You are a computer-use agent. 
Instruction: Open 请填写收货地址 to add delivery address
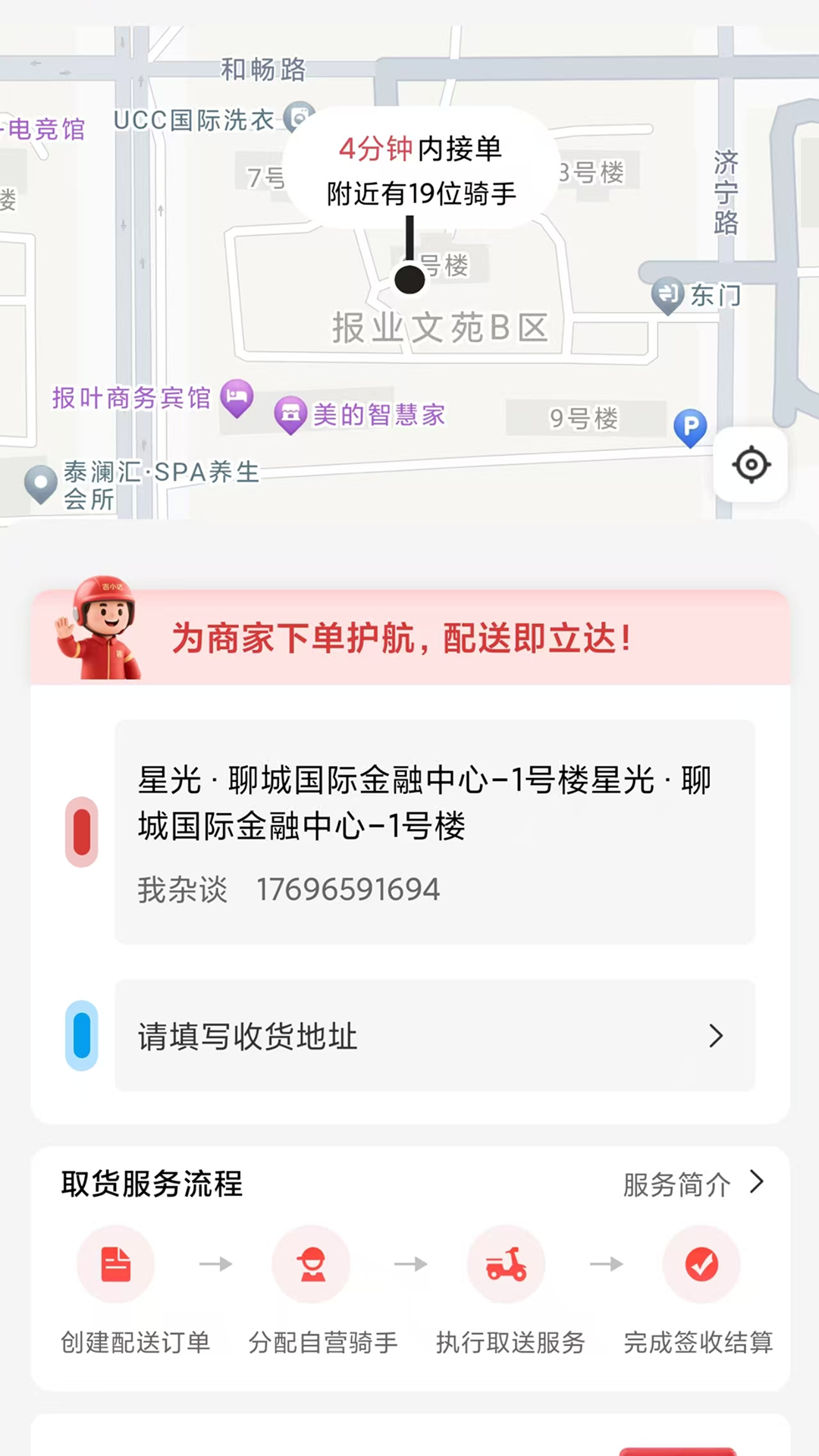point(434,1036)
